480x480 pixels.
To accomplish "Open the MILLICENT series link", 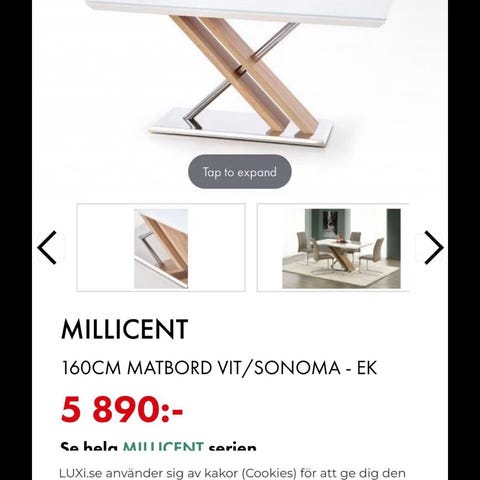I will (x=163, y=446).
